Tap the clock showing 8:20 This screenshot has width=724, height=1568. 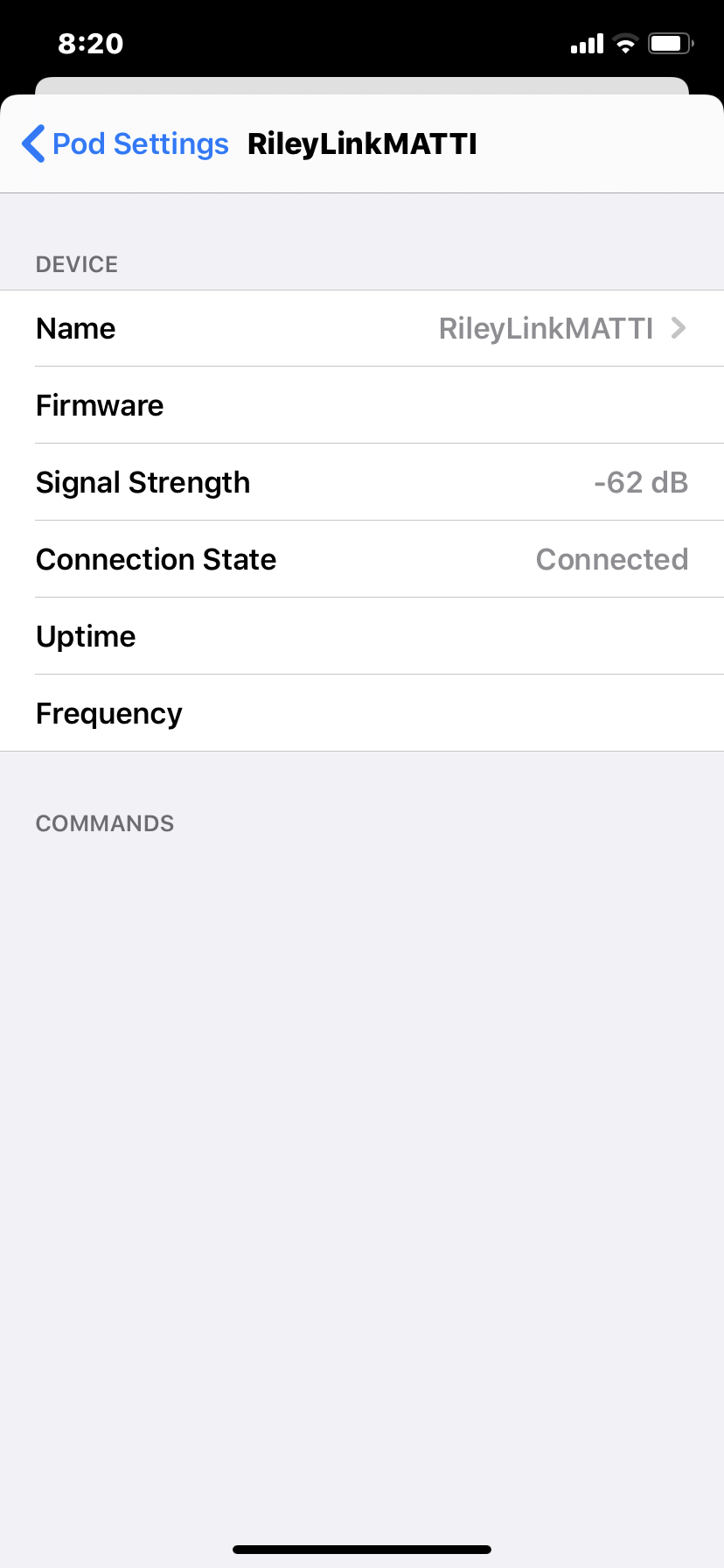coord(90,43)
